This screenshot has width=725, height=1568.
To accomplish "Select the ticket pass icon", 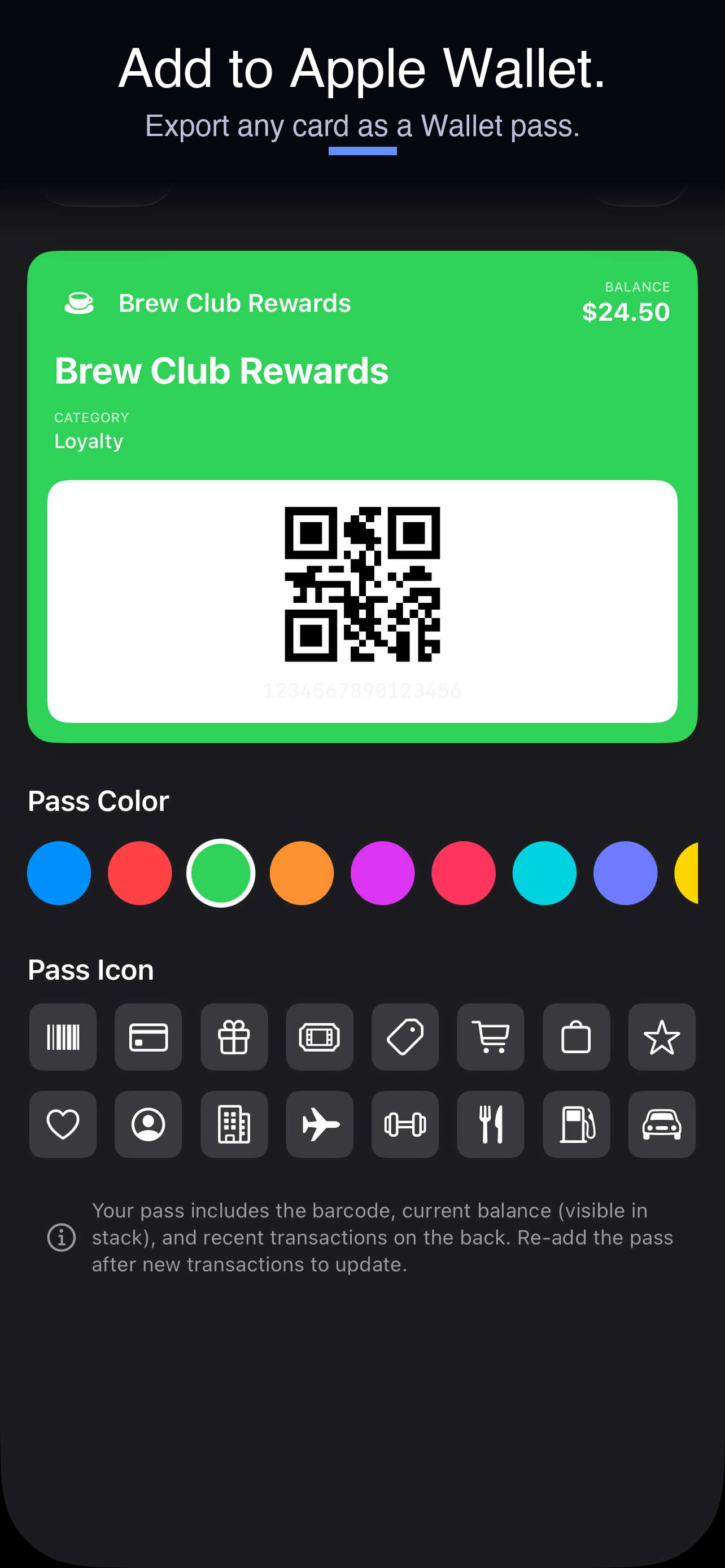I will [320, 1037].
